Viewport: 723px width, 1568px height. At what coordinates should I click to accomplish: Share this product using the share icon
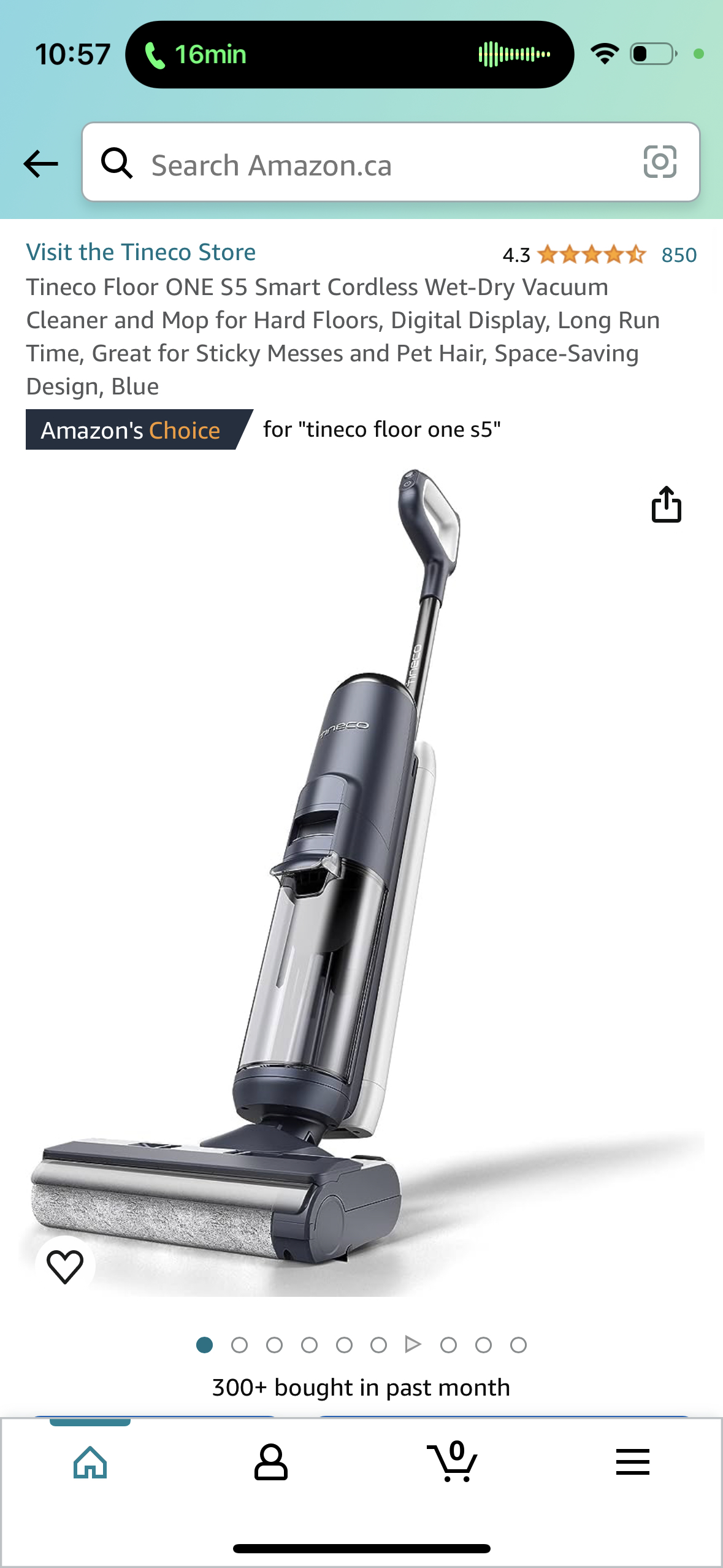667,505
